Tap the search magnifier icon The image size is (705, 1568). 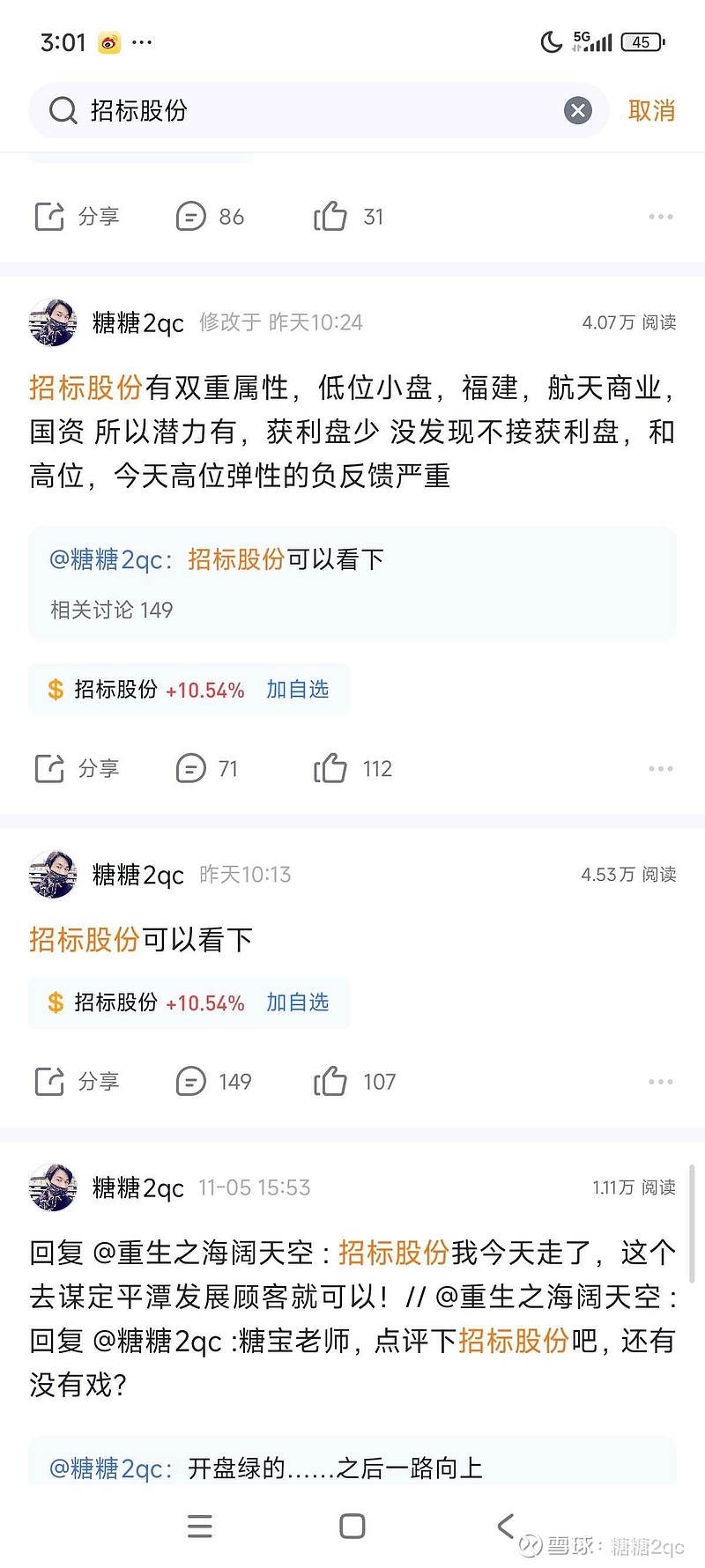62,110
